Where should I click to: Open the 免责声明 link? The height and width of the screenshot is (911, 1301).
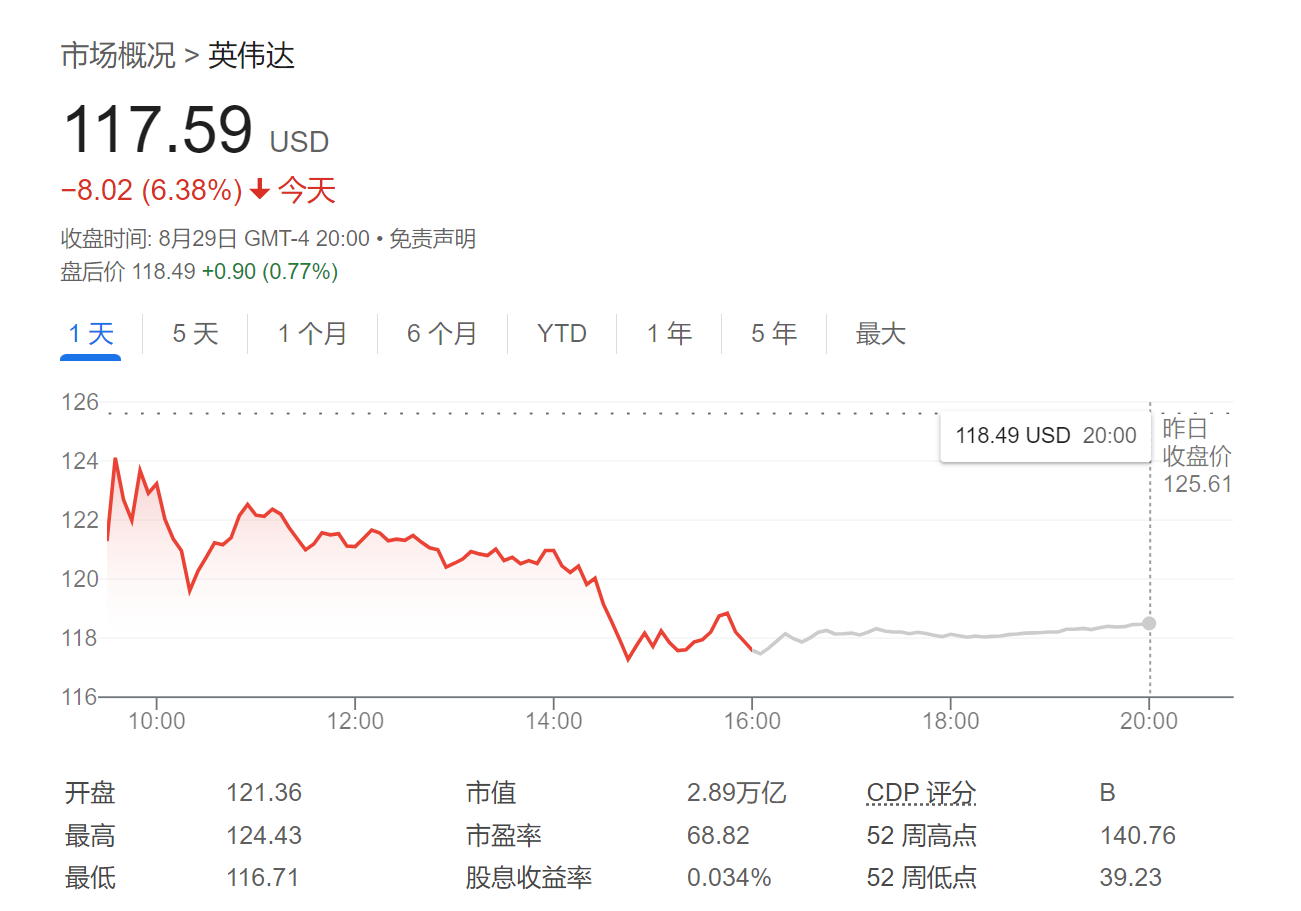click(432, 239)
